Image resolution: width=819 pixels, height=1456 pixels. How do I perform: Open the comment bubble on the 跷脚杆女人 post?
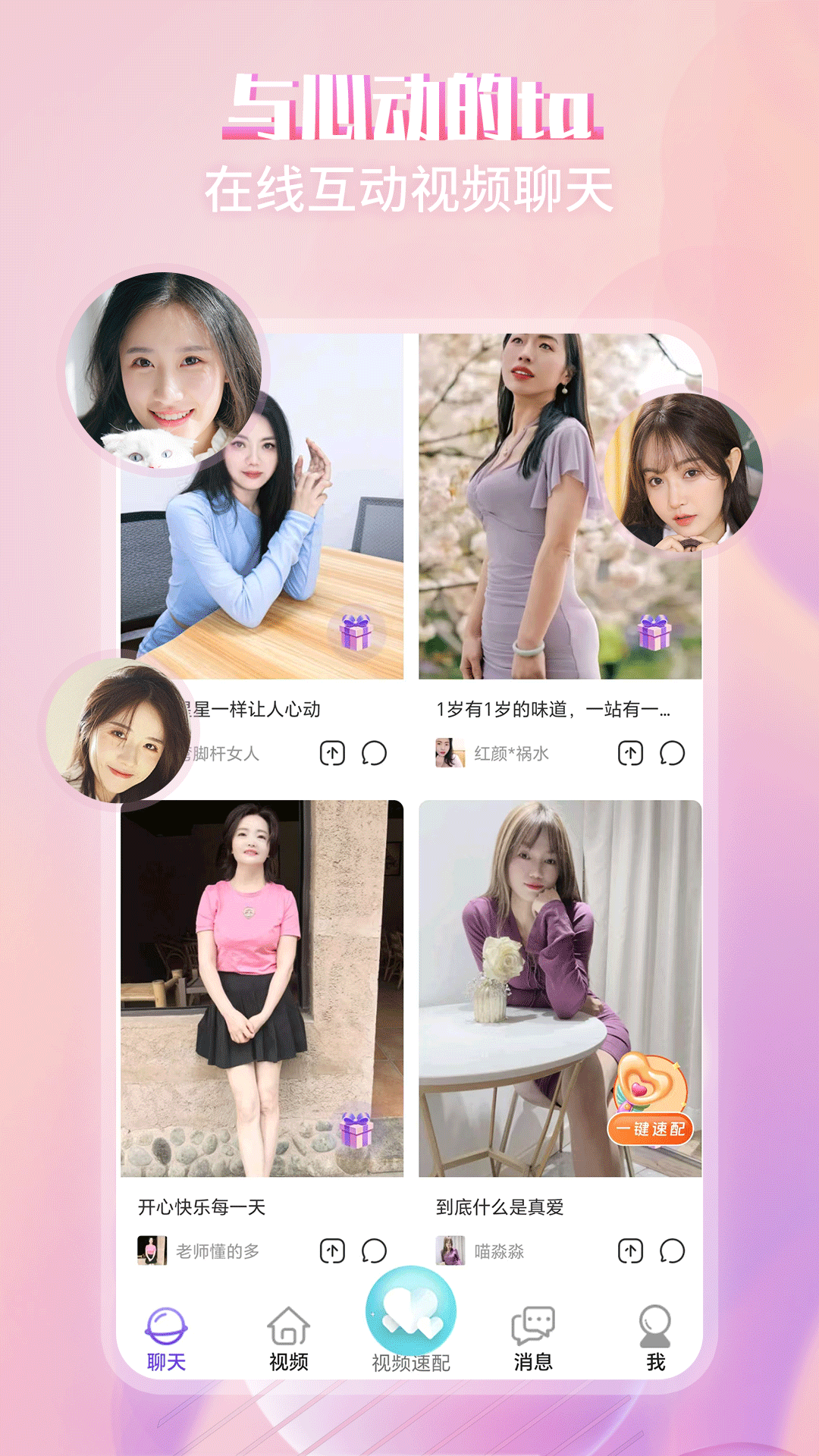click(x=373, y=754)
